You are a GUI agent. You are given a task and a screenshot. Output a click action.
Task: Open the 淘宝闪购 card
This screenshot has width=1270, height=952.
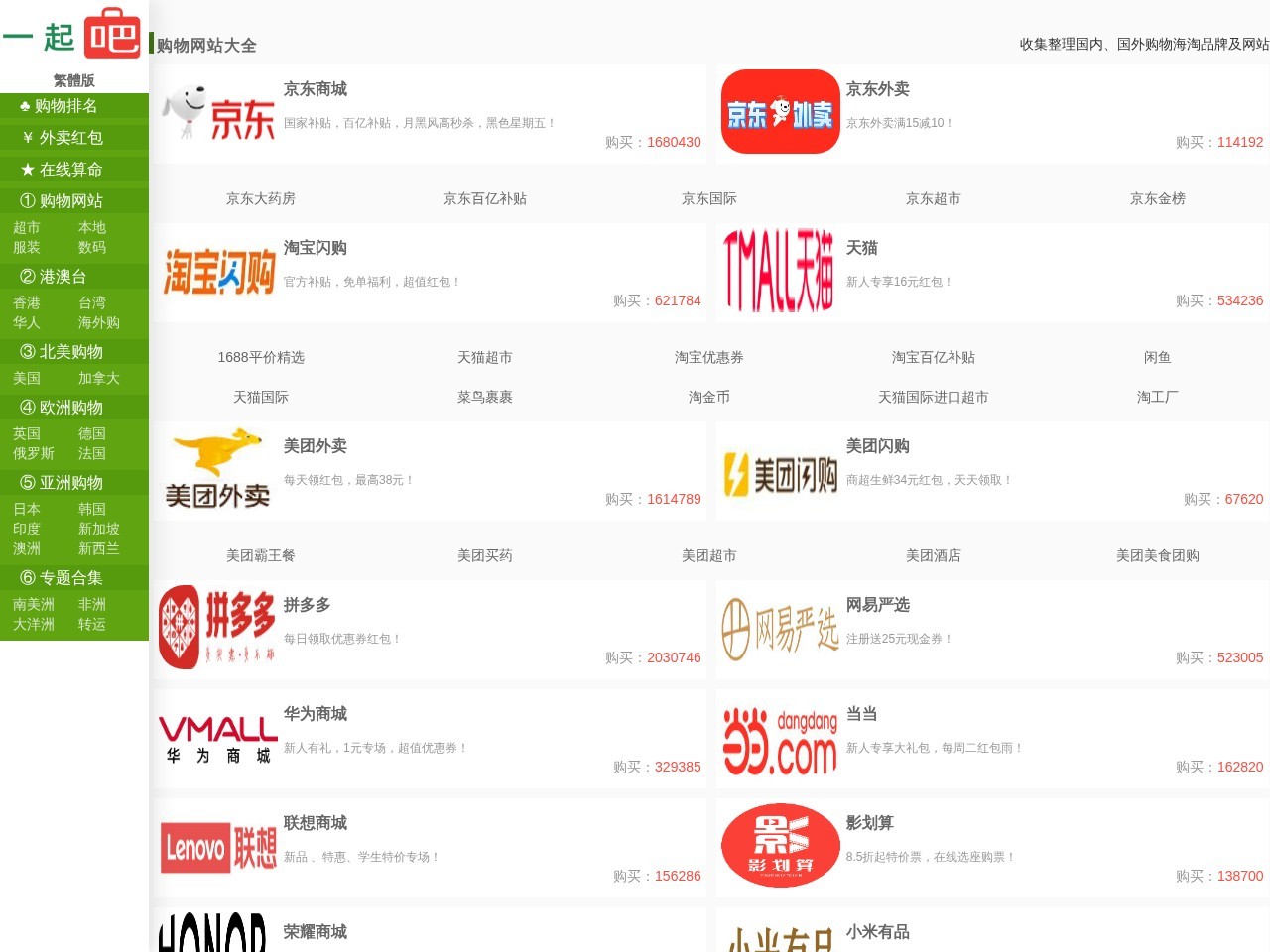pos(315,248)
